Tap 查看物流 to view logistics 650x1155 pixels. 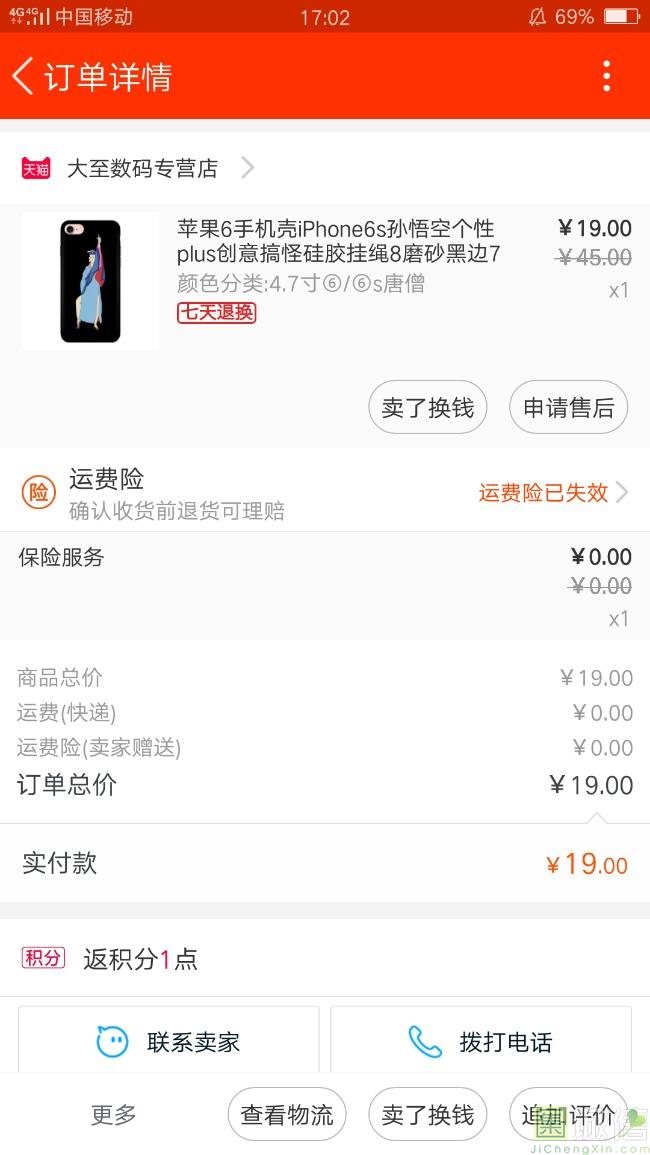coord(287,1114)
